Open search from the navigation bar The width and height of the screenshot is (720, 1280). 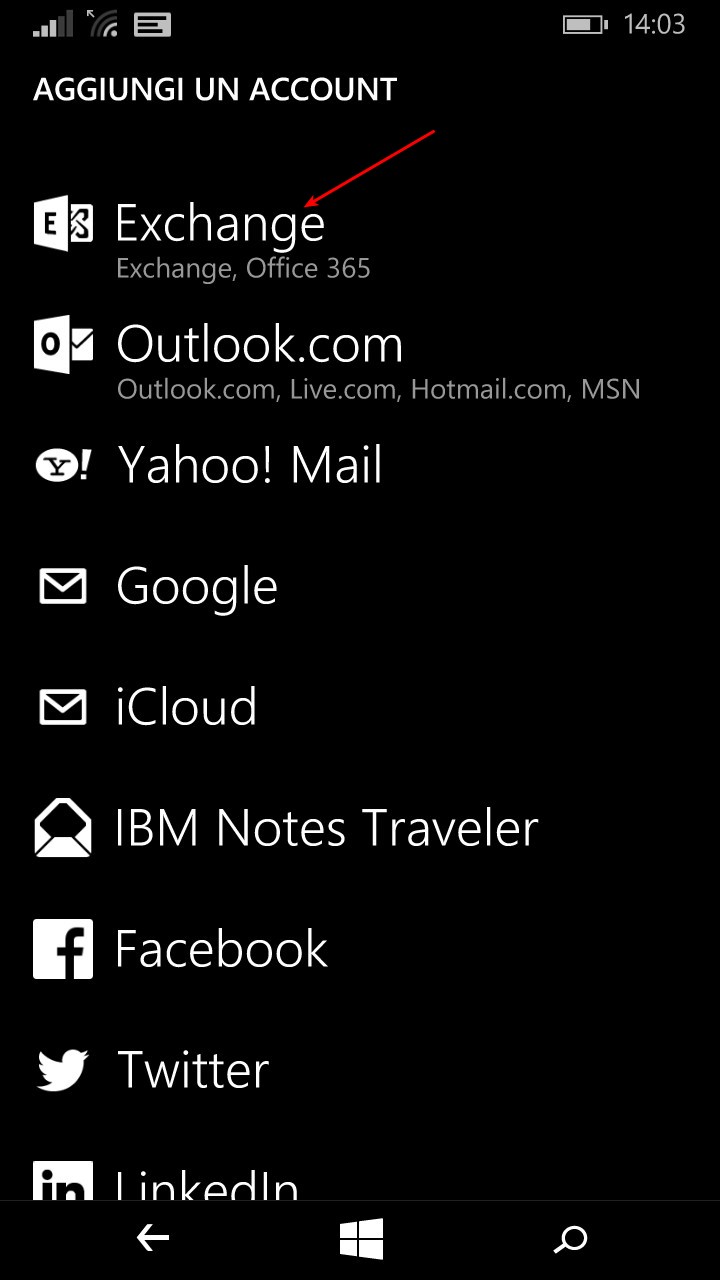pyautogui.click(x=570, y=1240)
